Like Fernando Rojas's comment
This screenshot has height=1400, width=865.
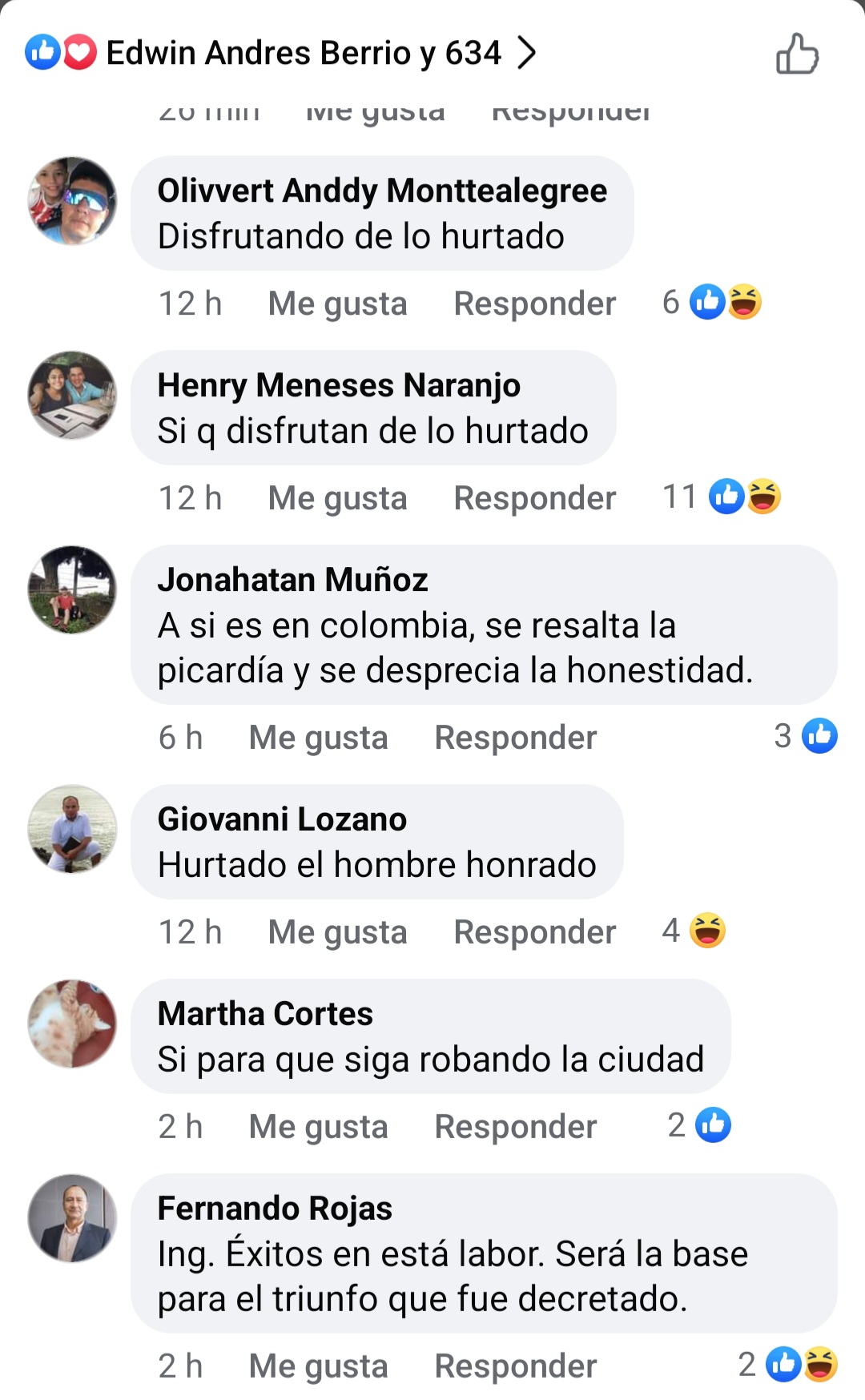[318, 1366]
